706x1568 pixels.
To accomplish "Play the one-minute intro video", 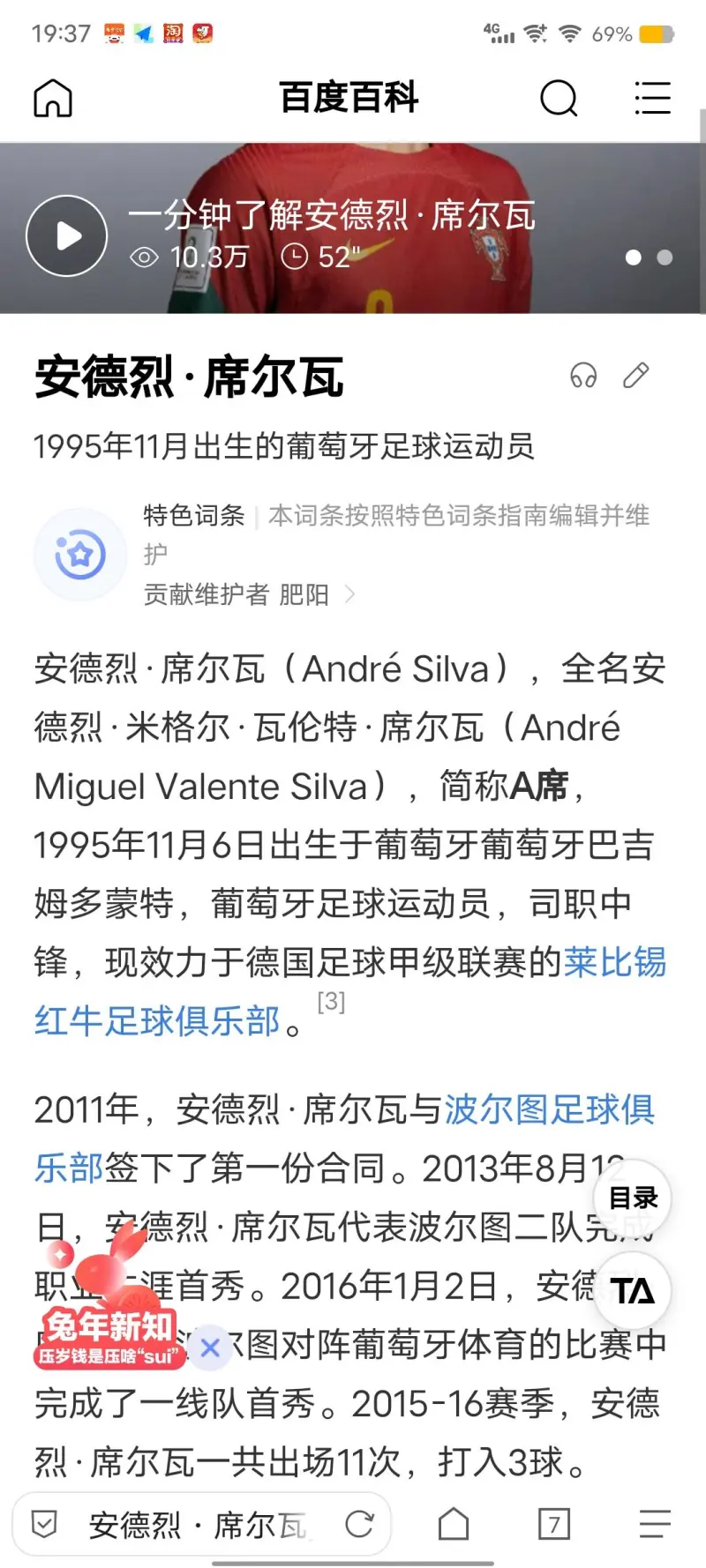I will click(x=67, y=236).
